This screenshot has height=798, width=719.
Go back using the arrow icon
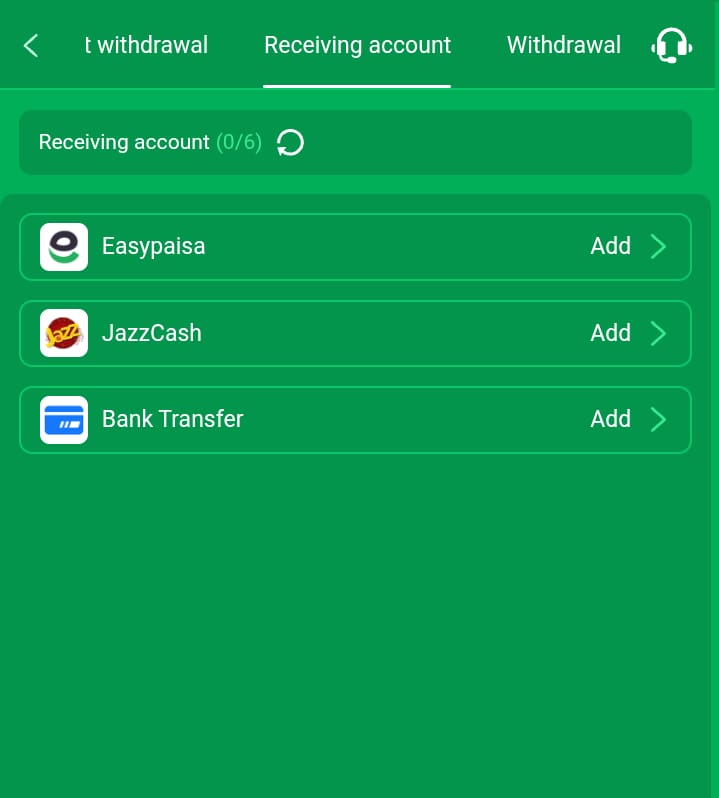(x=31, y=45)
